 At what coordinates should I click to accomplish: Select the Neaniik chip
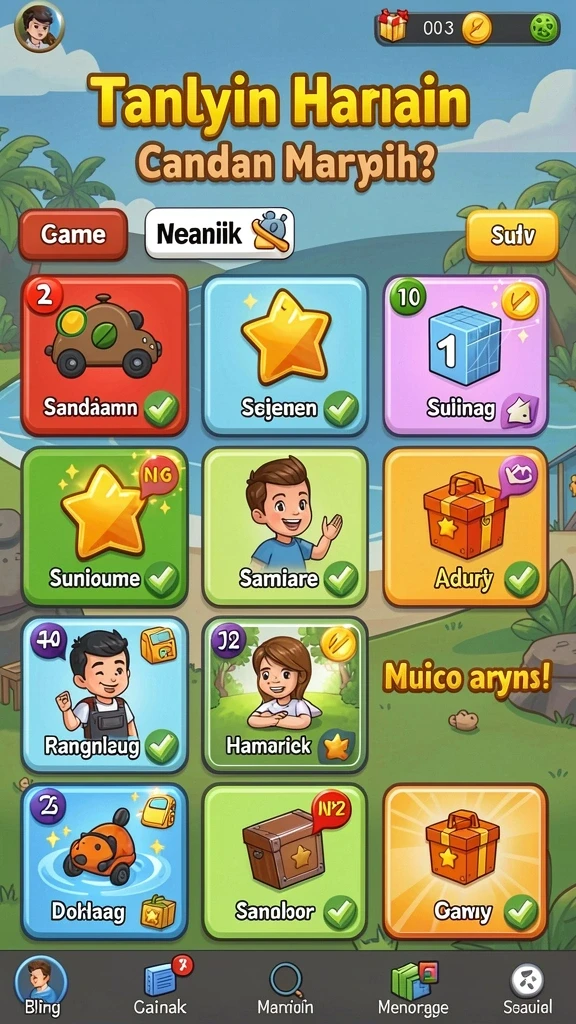click(x=219, y=233)
